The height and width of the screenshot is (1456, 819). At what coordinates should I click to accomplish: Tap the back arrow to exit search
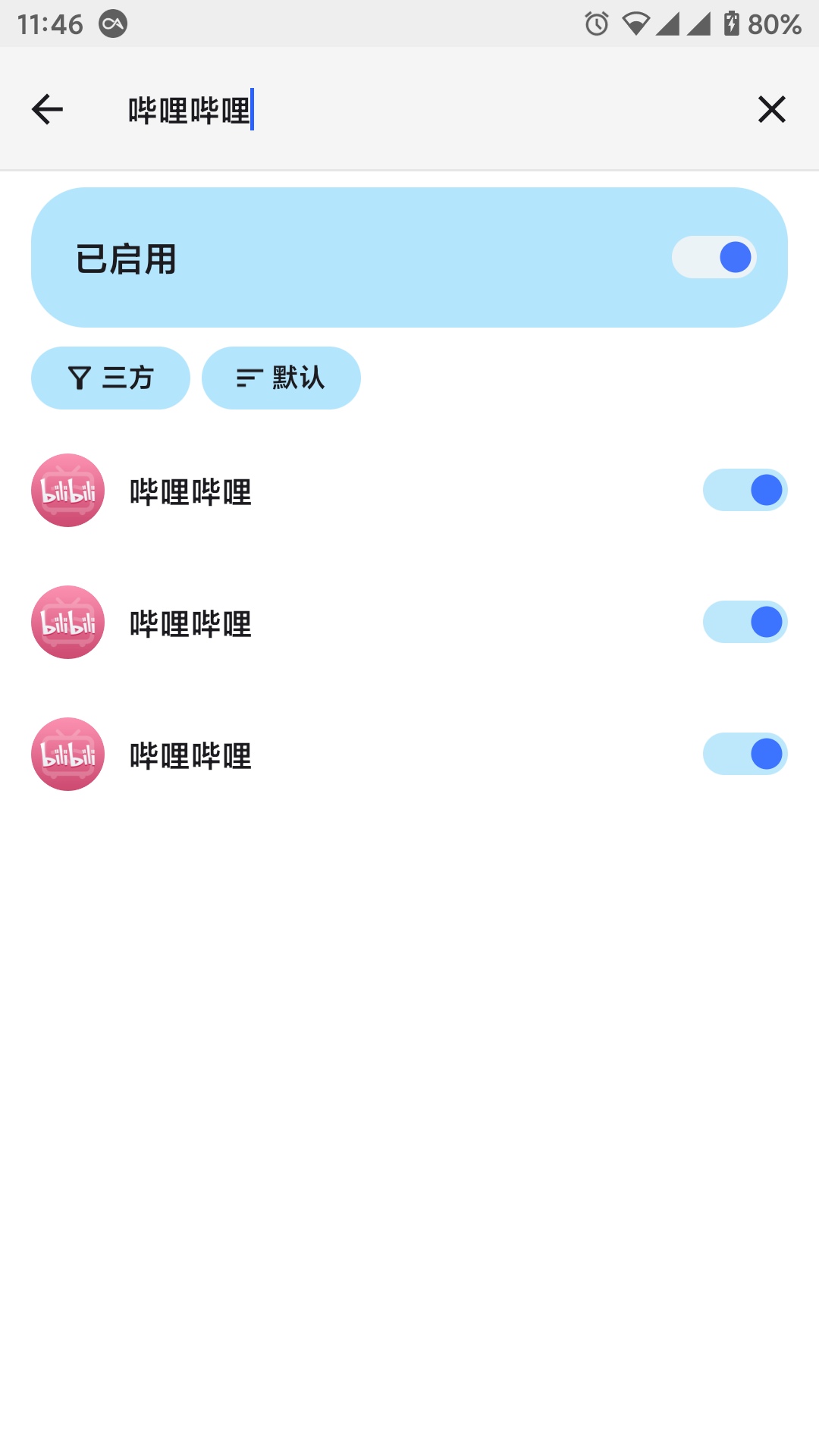pyautogui.click(x=47, y=108)
